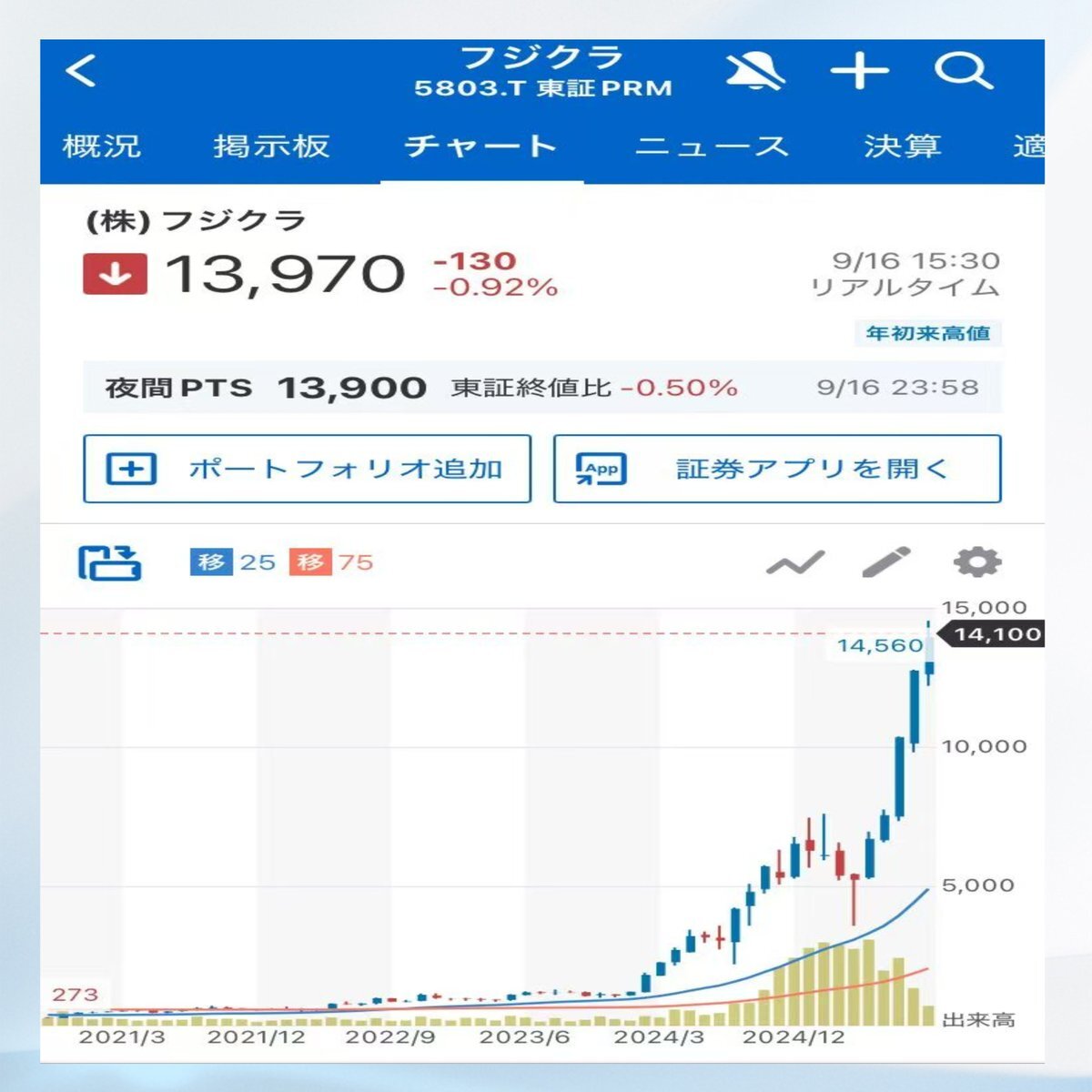Viewport: 1092px width, 1092px height.
Task: Go back using the header arrow
Action: (x=82, y=71)
